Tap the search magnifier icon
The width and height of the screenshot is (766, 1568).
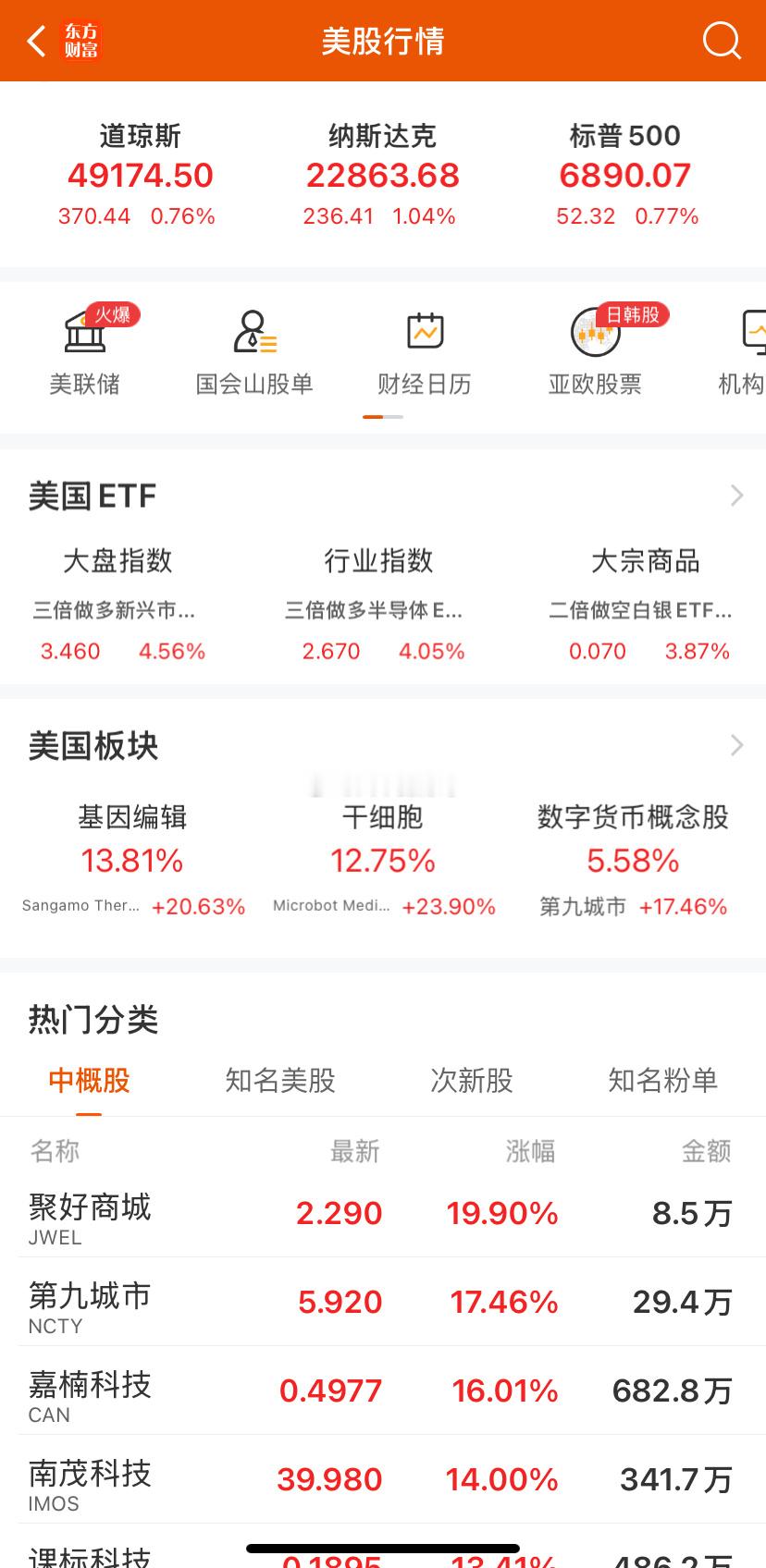point(721,41)
